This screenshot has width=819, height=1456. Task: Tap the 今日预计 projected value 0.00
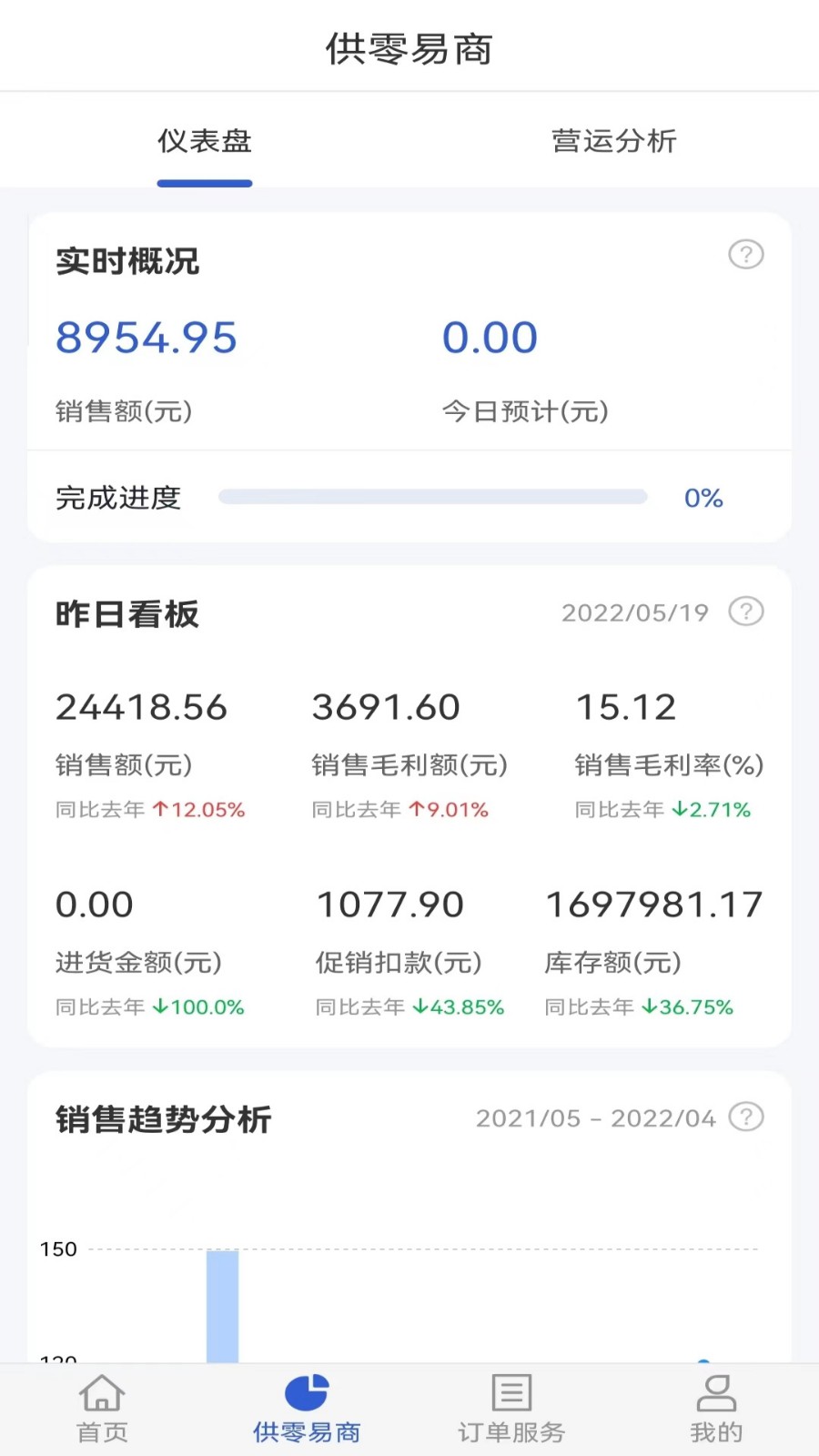pyautogui.click(x=489, y=338)
